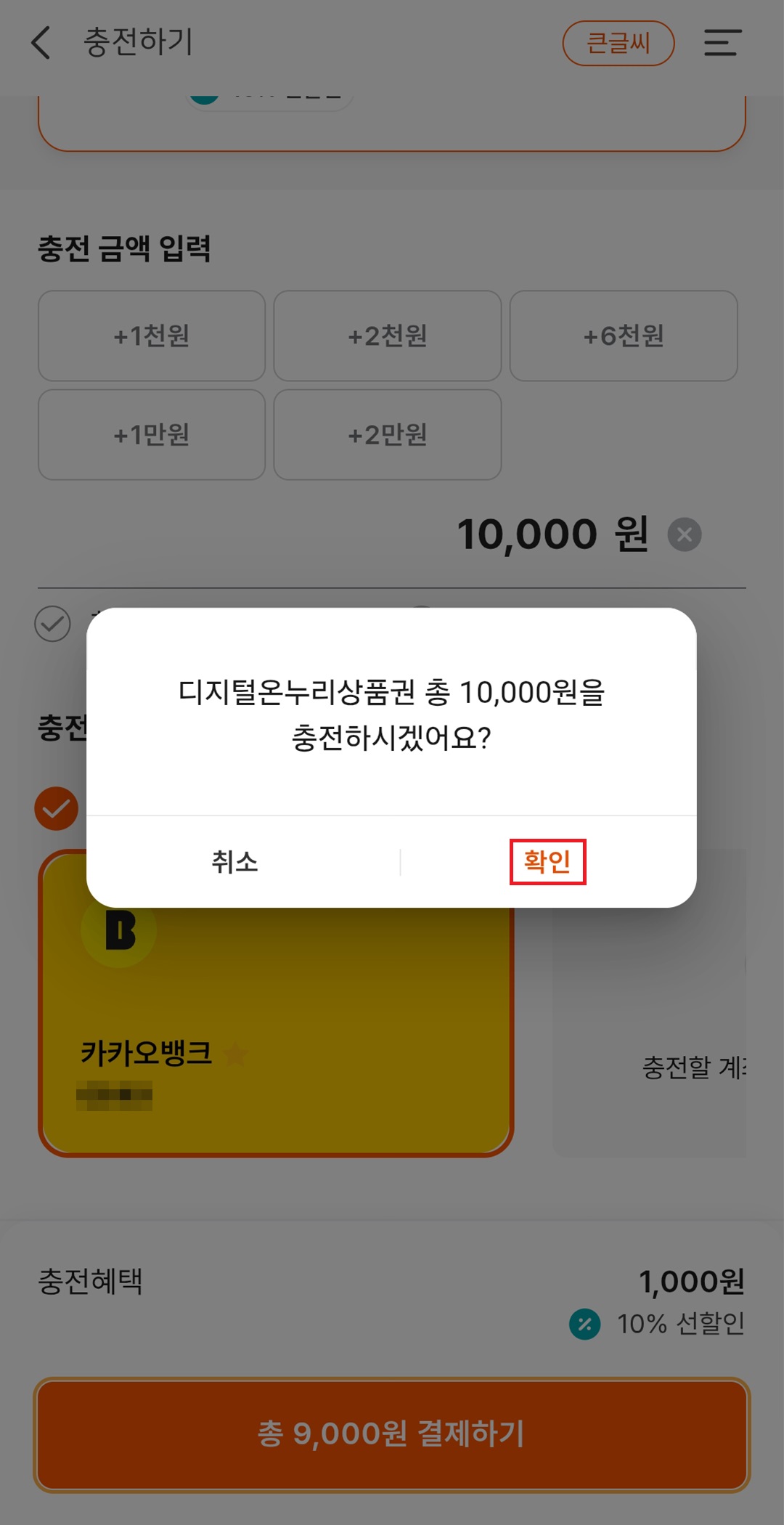Add +2만원 to the amount
This screenshot has width=784, height=1525.
[x=388, y=435]
